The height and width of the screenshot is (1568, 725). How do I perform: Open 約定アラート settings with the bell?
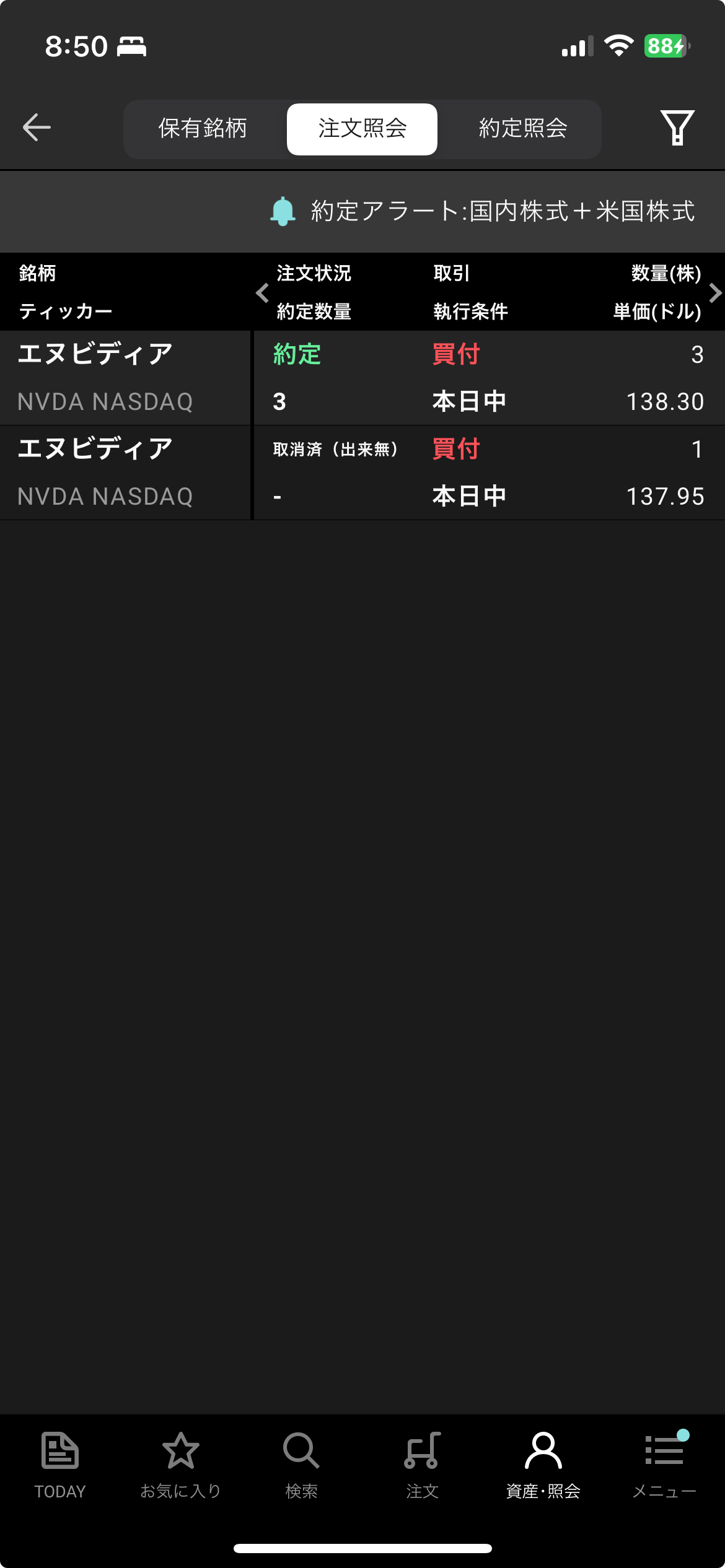pyautogui.click(x=283, y=211)
